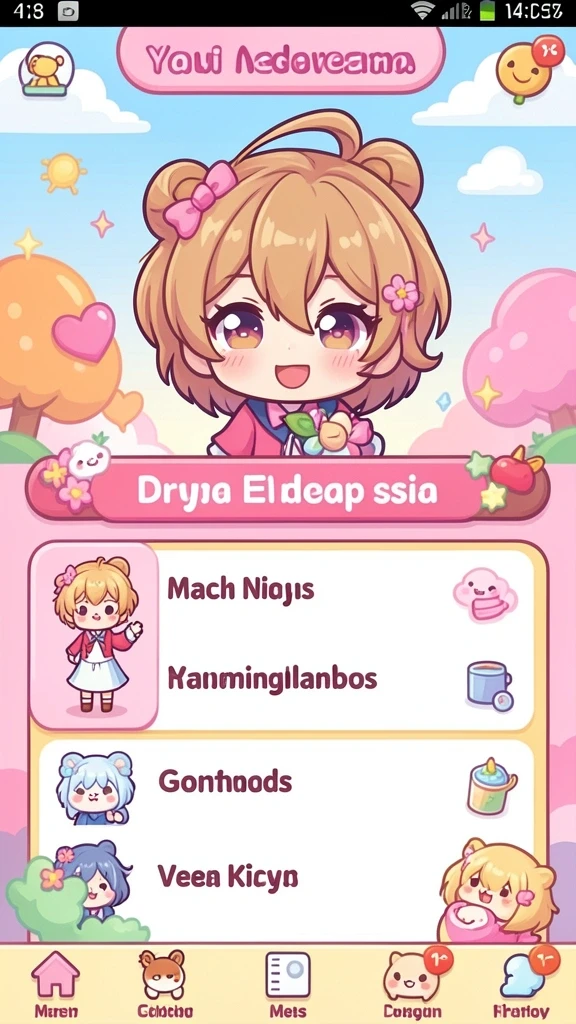Choose the Veea Kicyn row
The image size is (576, 1024).
coord(286,876)
